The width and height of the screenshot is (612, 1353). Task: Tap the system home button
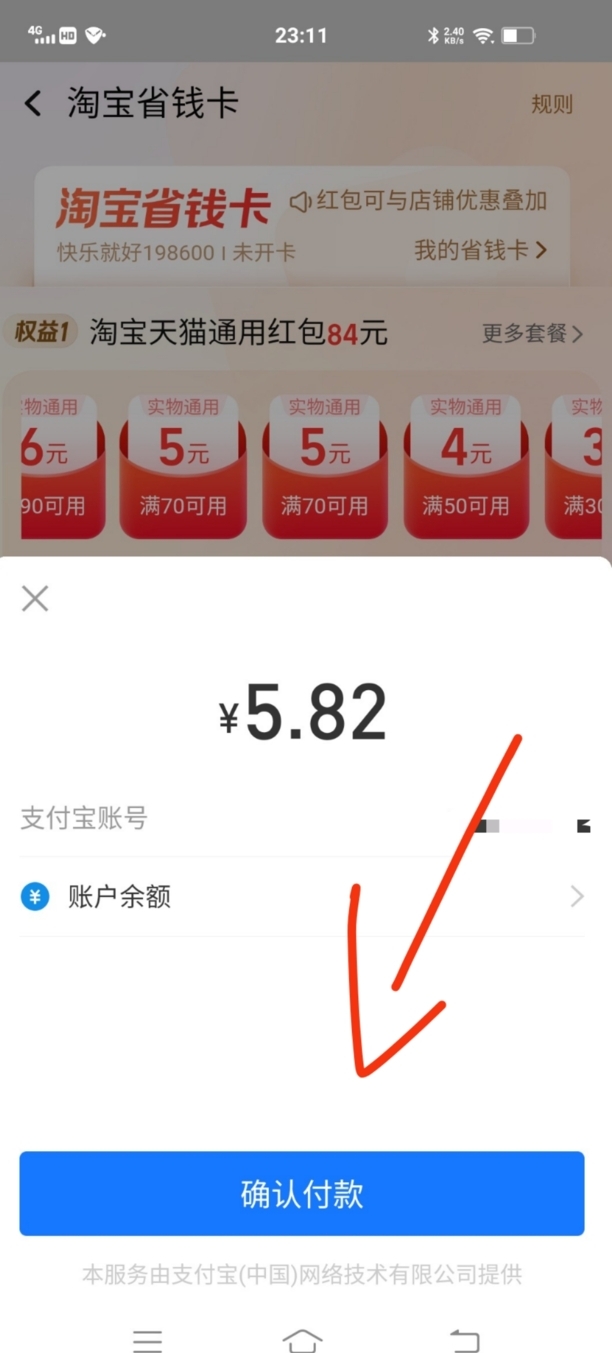[x=302, y=1340]
